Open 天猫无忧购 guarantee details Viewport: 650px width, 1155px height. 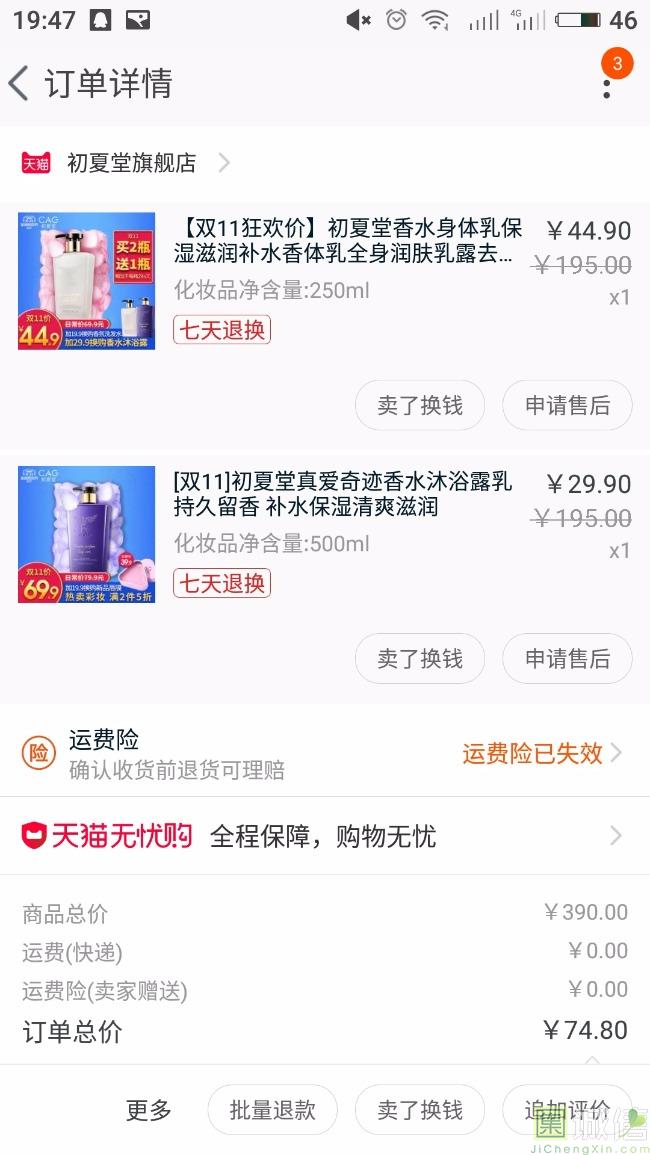[324, 836]
